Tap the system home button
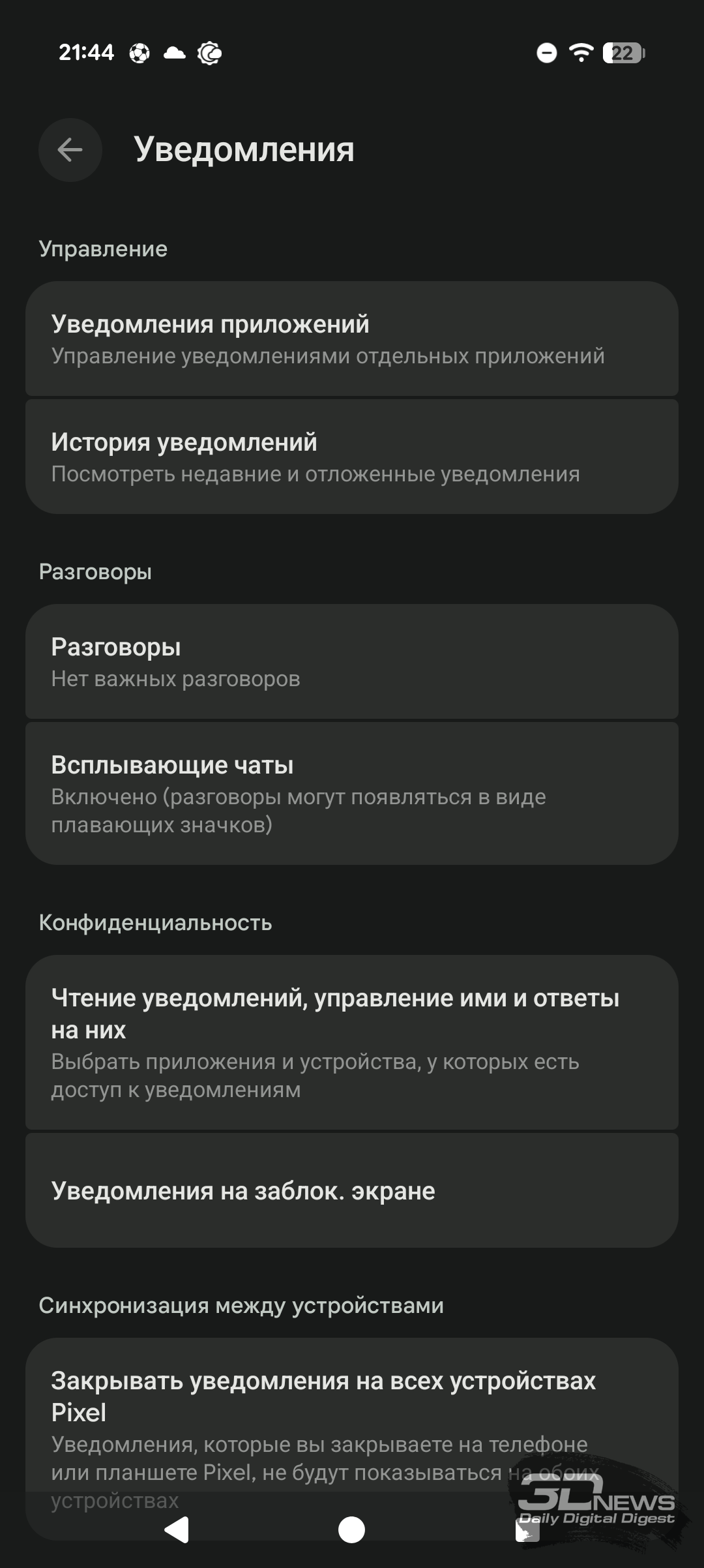Viewport: 704px width, 1568px height. 352,1530
